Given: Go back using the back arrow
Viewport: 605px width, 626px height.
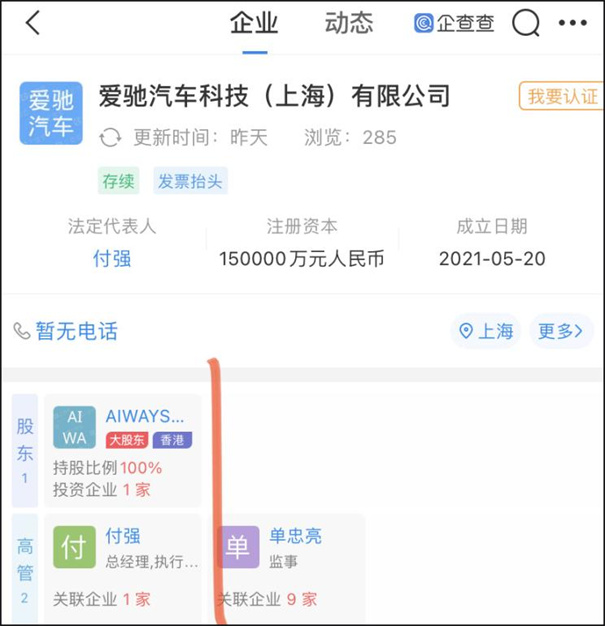Looking at the screenshot, I should pyautogui.click(x=33, y=23).
